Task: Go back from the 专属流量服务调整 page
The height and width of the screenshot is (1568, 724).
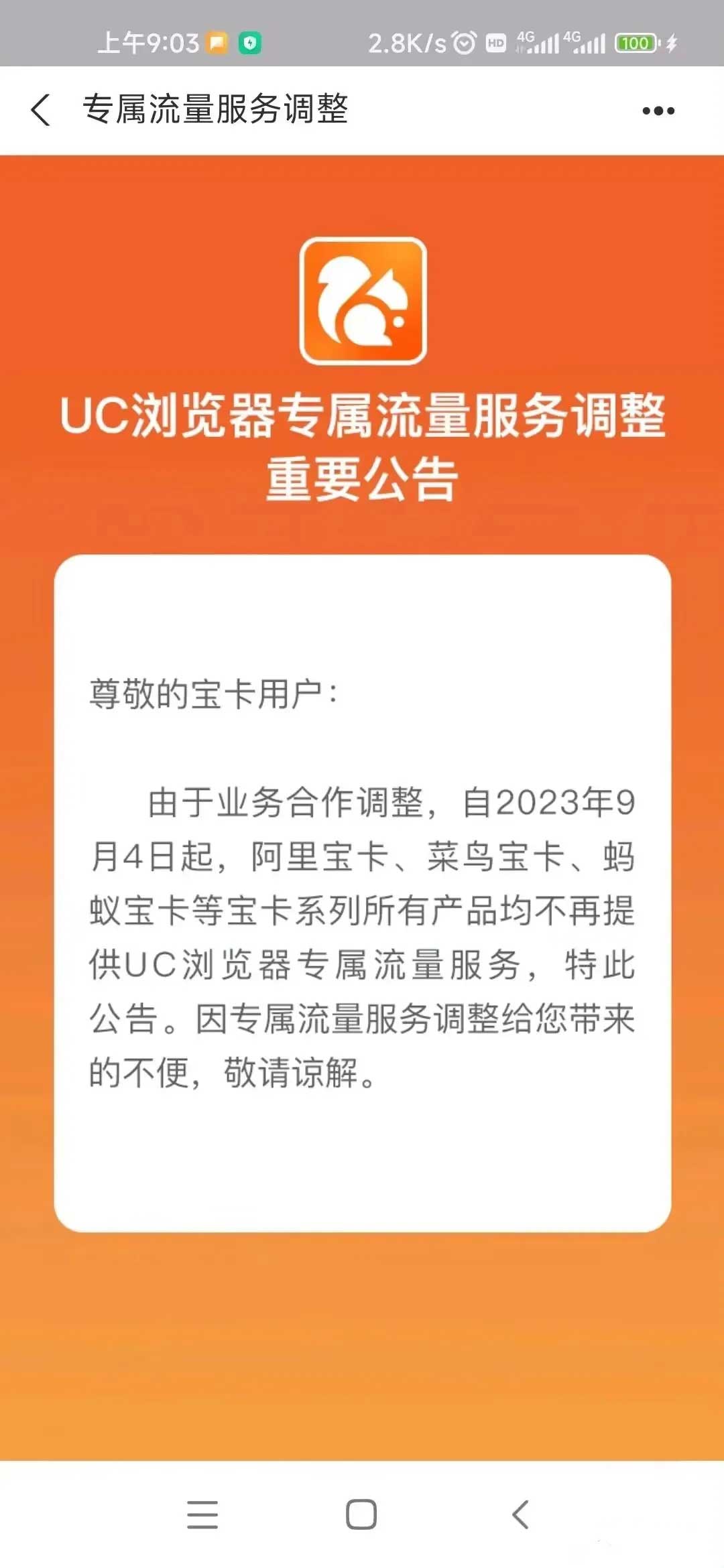Action: 41,110
